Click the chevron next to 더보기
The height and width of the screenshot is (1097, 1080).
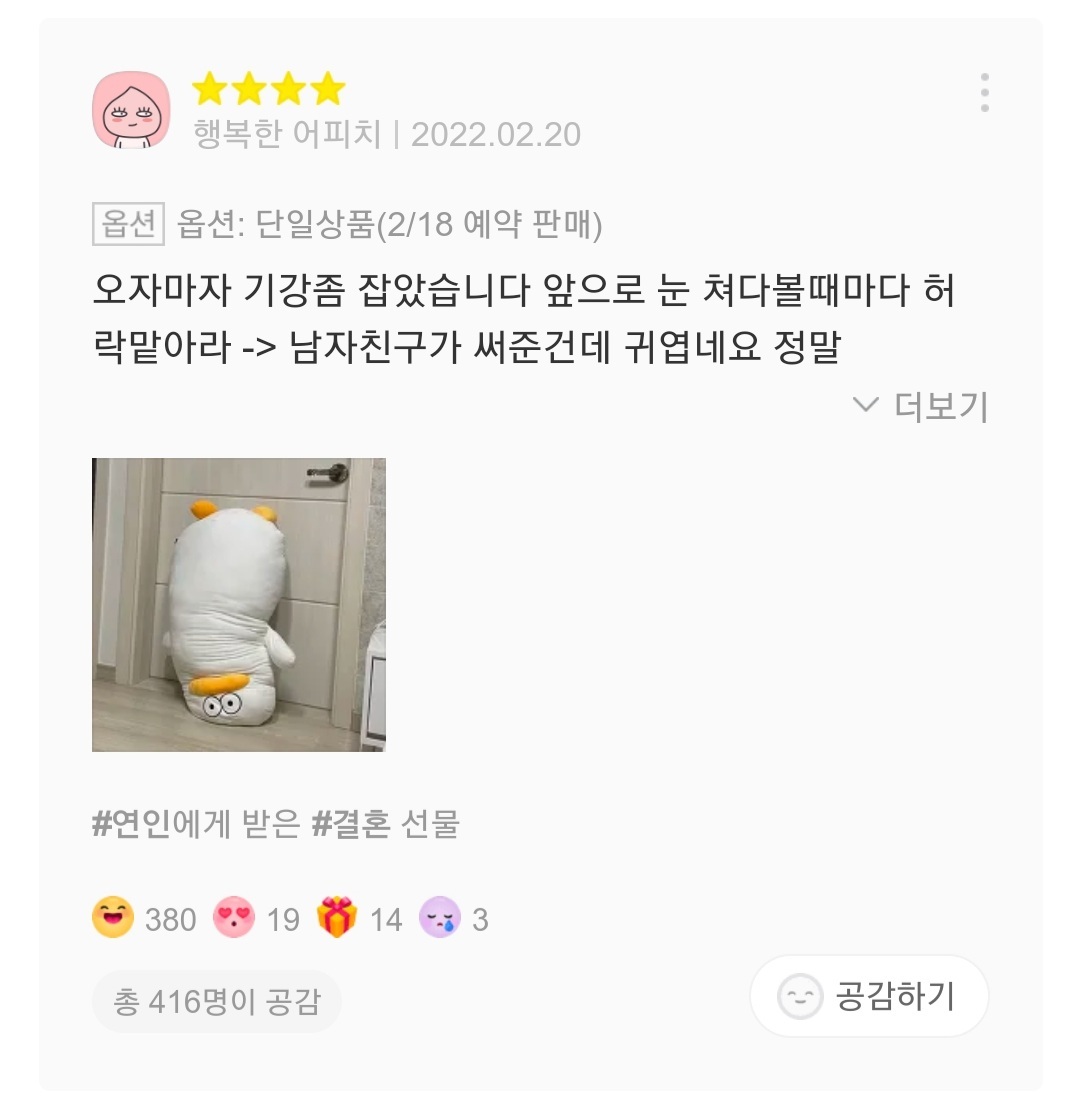pyautogui.click(x=868, y=403)
